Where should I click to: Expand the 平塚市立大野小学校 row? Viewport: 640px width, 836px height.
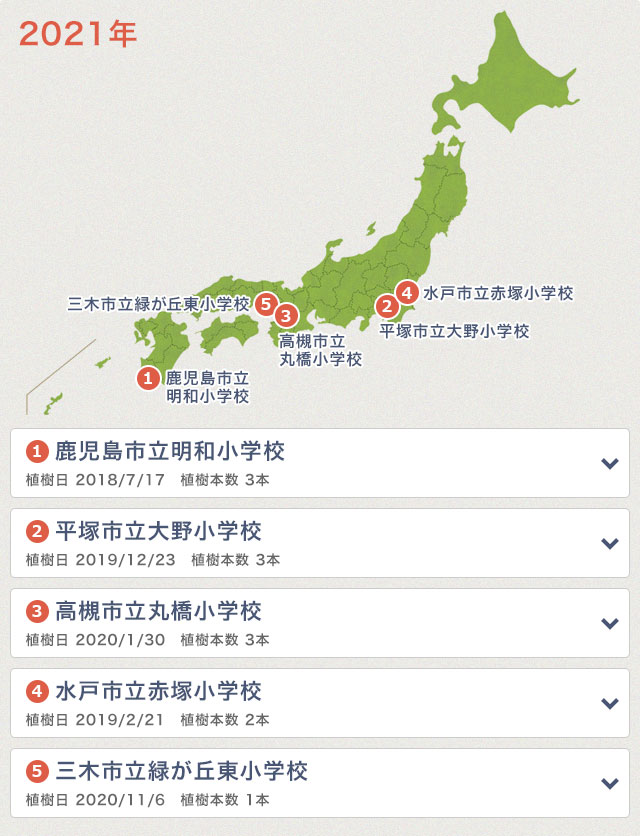coord(610,543)
